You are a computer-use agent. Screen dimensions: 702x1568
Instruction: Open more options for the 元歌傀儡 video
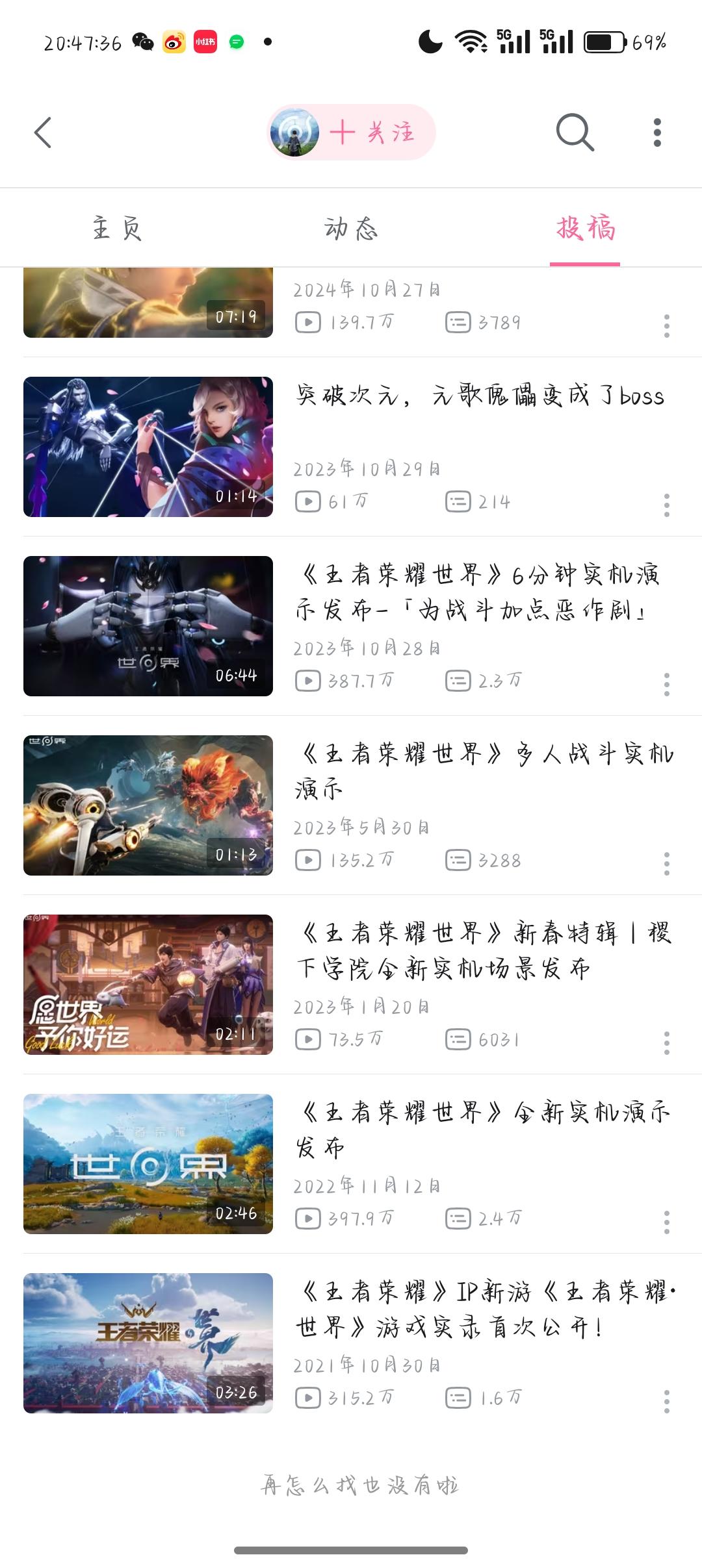[x=666, y=505]
